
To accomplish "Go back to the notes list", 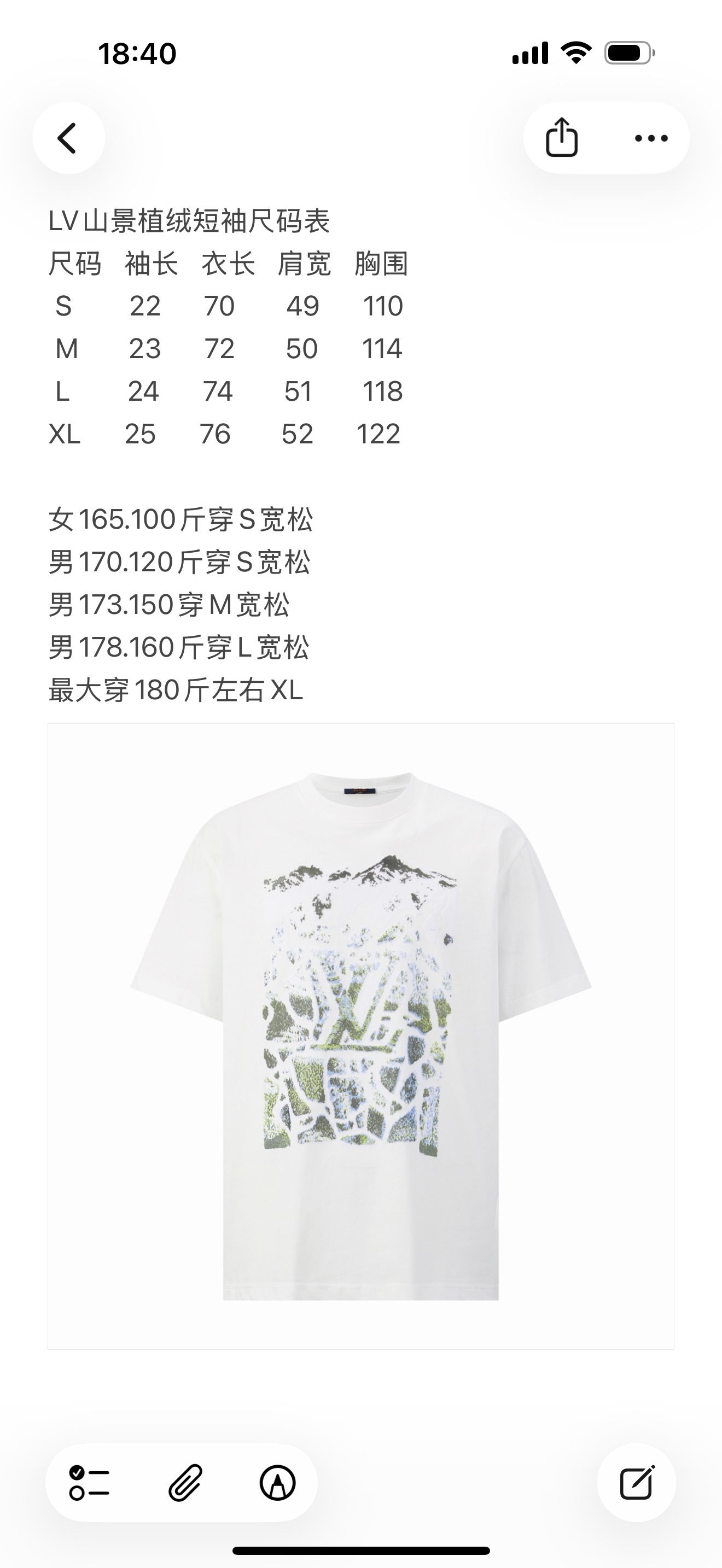I will point(68,138).
